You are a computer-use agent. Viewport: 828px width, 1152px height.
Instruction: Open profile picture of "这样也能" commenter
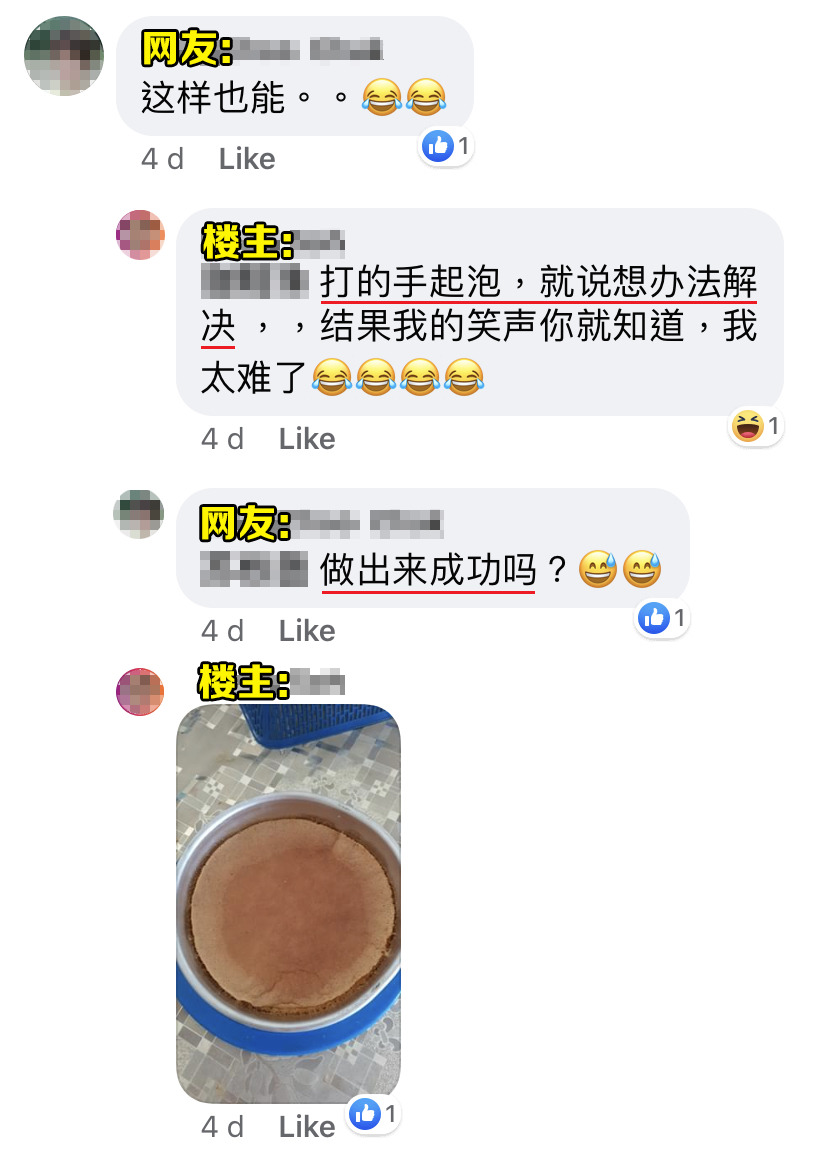point(64,56)
